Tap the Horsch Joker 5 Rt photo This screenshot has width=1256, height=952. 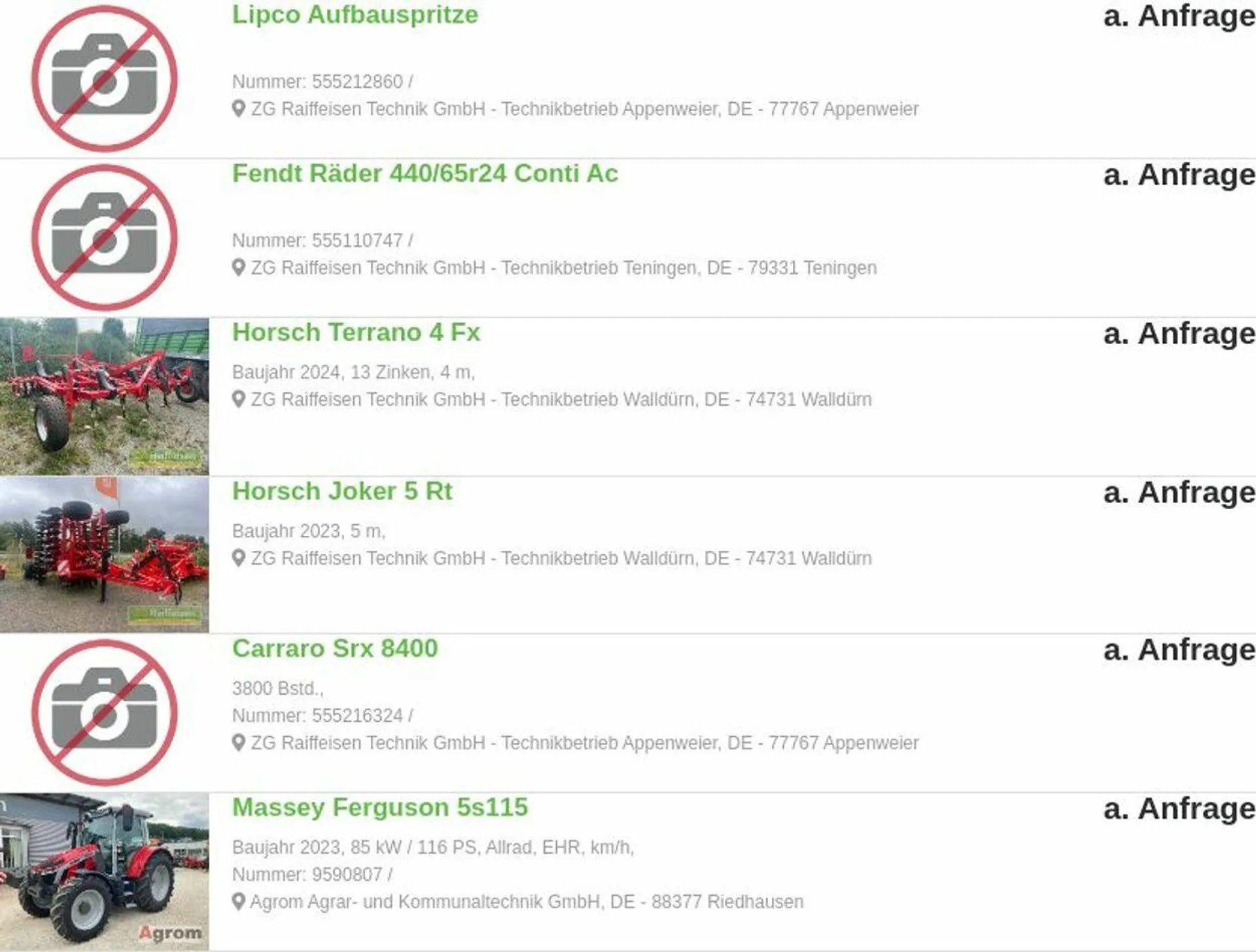(x=104, y=555)
